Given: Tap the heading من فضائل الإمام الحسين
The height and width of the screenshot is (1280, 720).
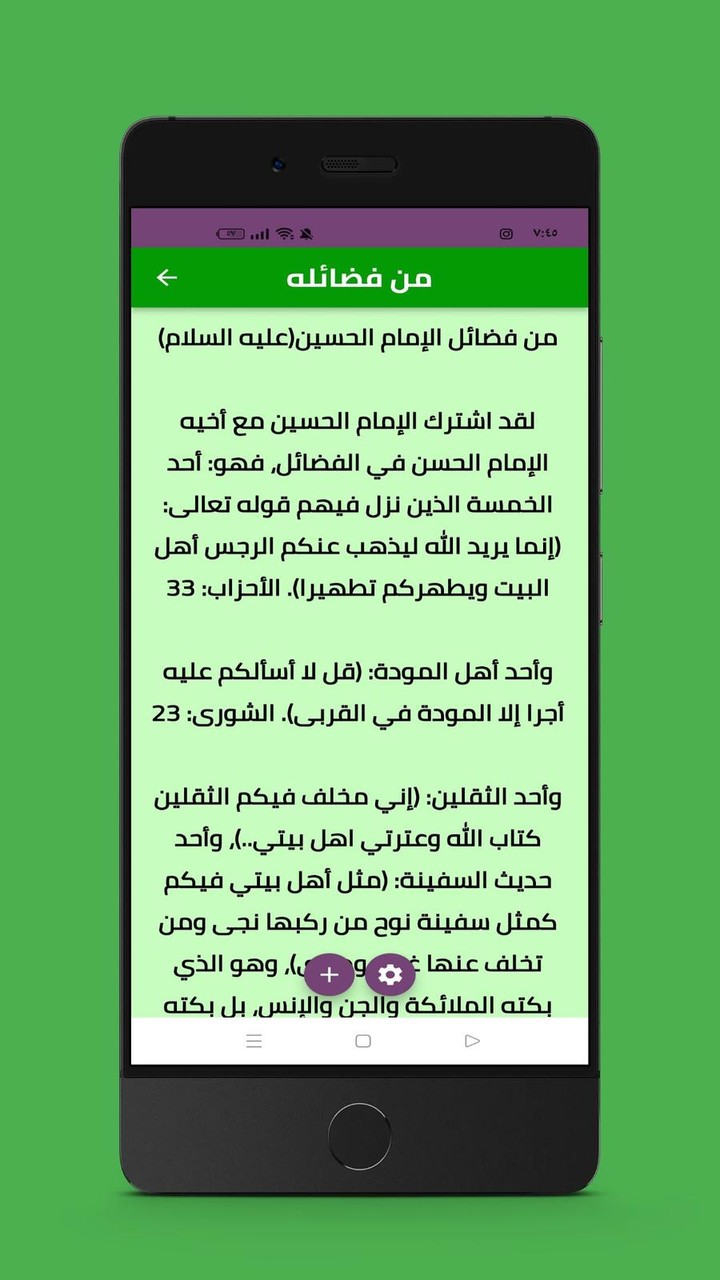Looking at the screenshot, I should (360, 337).
